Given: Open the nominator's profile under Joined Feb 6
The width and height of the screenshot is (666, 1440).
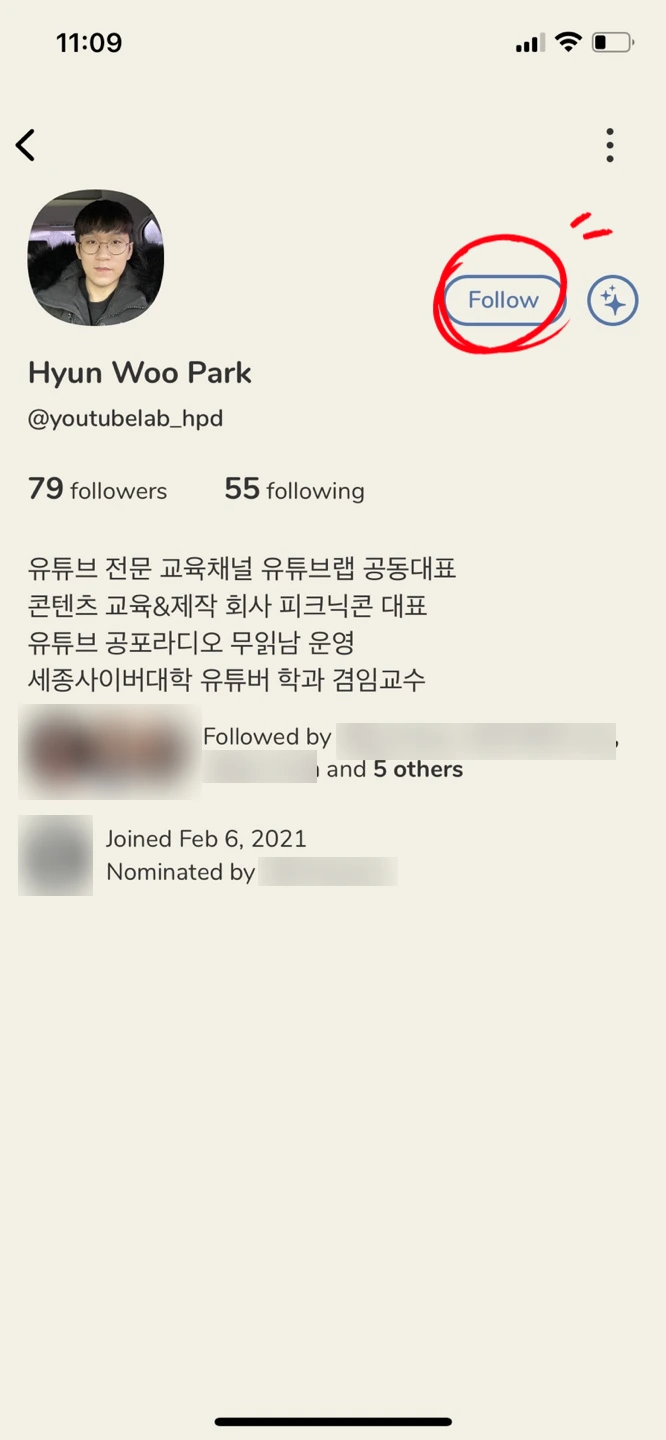Looking at the screenshot, I should click(x=328, y=872).
